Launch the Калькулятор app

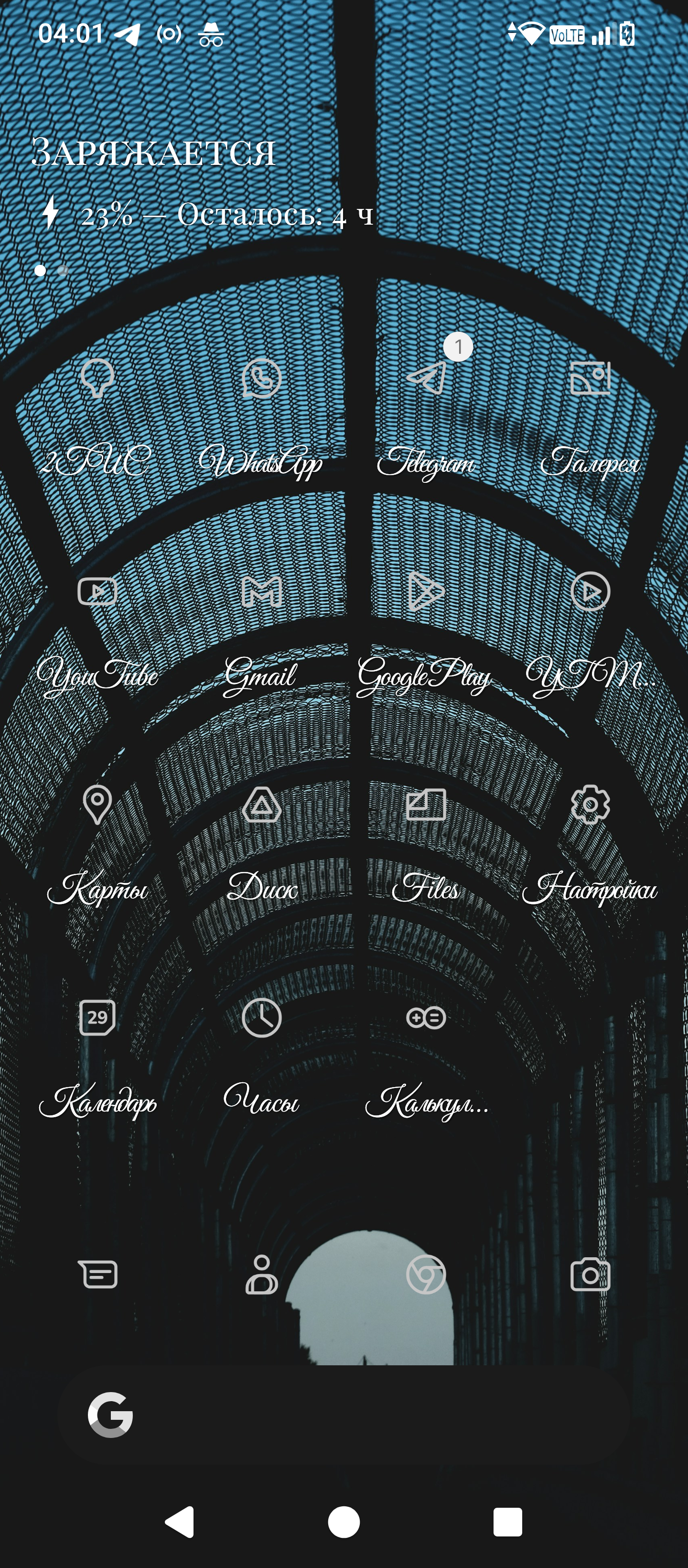pyautogui.click(x=426, y=1018)
